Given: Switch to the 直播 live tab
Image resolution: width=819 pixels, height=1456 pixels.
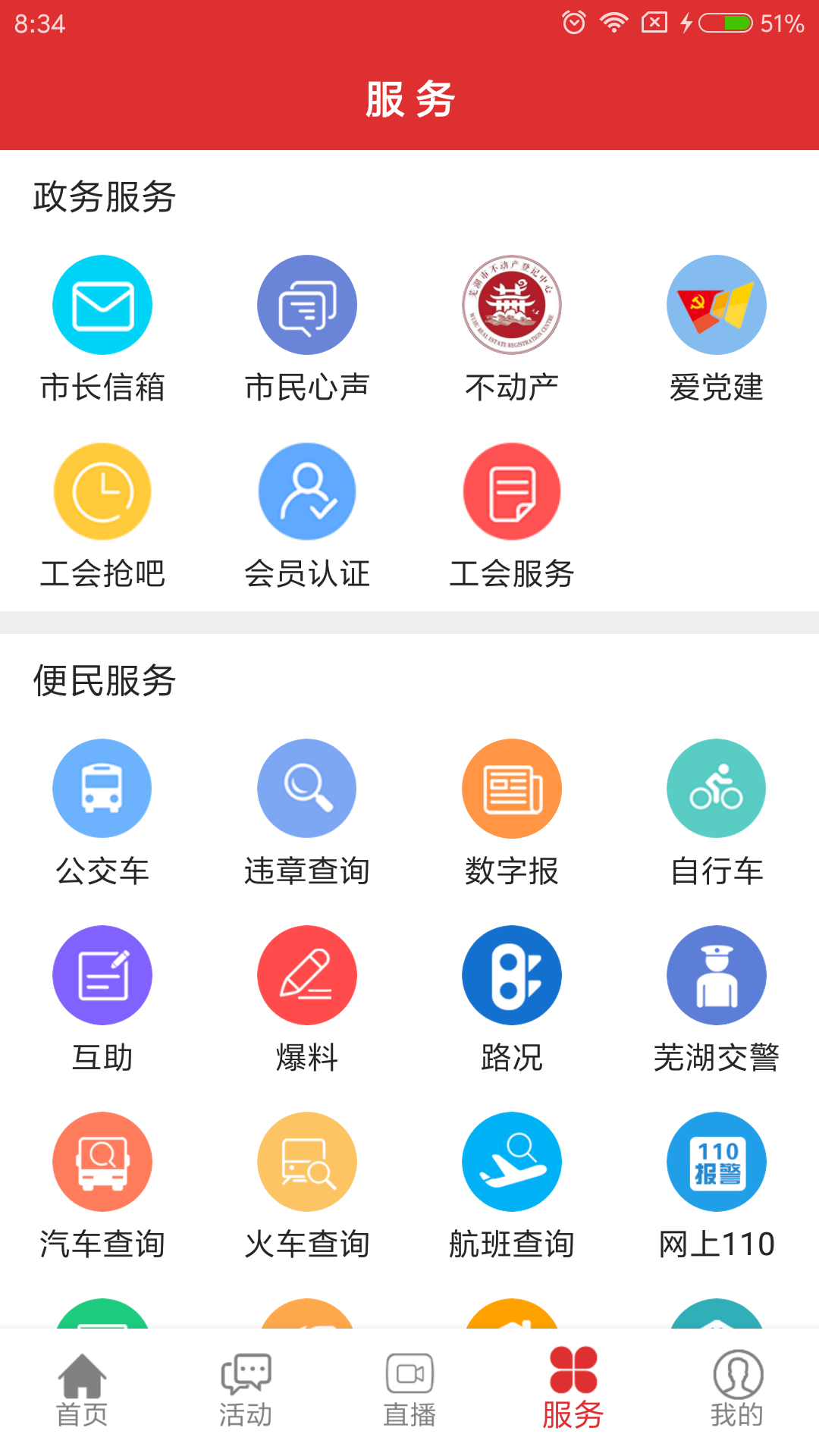Looking at the screenshot, I should 409,1389.
